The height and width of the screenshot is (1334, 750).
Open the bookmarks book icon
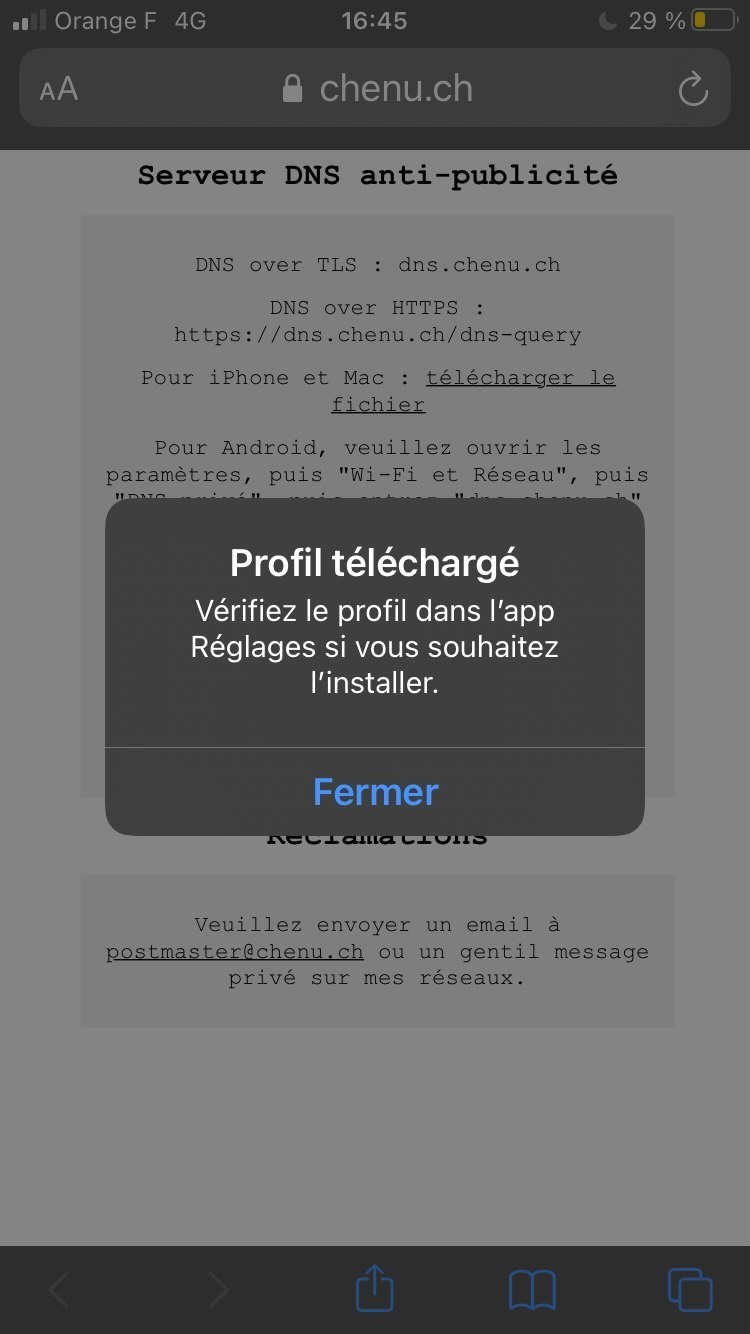click(532, 1290)
